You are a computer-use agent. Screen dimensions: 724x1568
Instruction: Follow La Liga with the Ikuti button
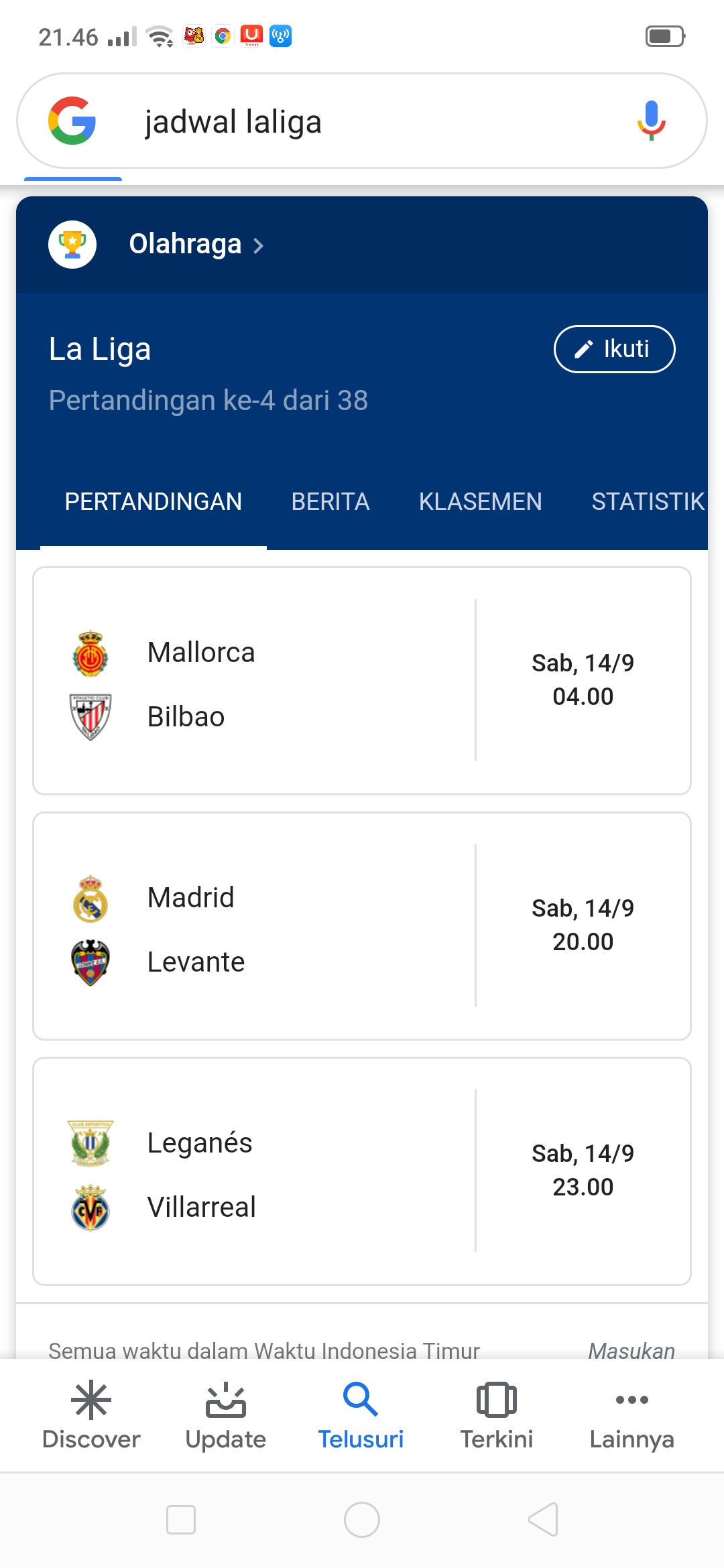click(614, 349)
